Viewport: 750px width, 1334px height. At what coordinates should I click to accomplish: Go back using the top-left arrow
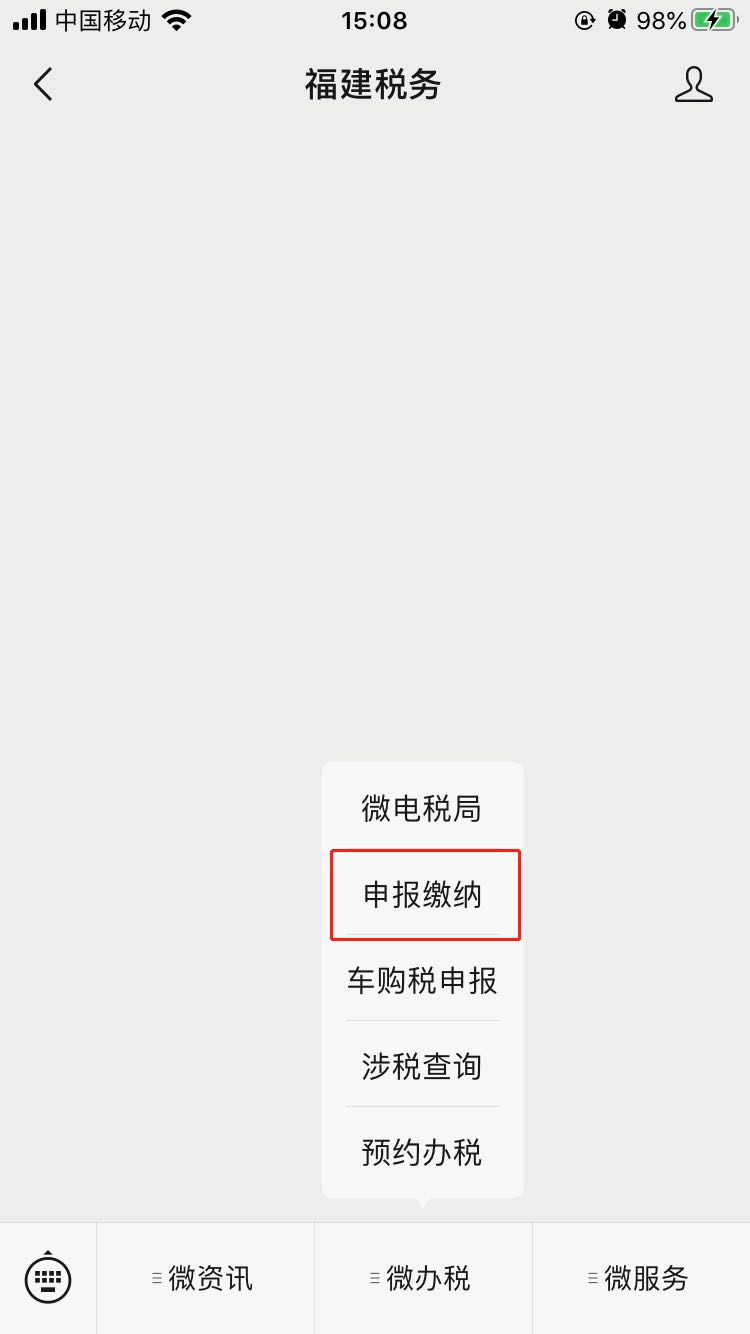[x=42, y=85]
